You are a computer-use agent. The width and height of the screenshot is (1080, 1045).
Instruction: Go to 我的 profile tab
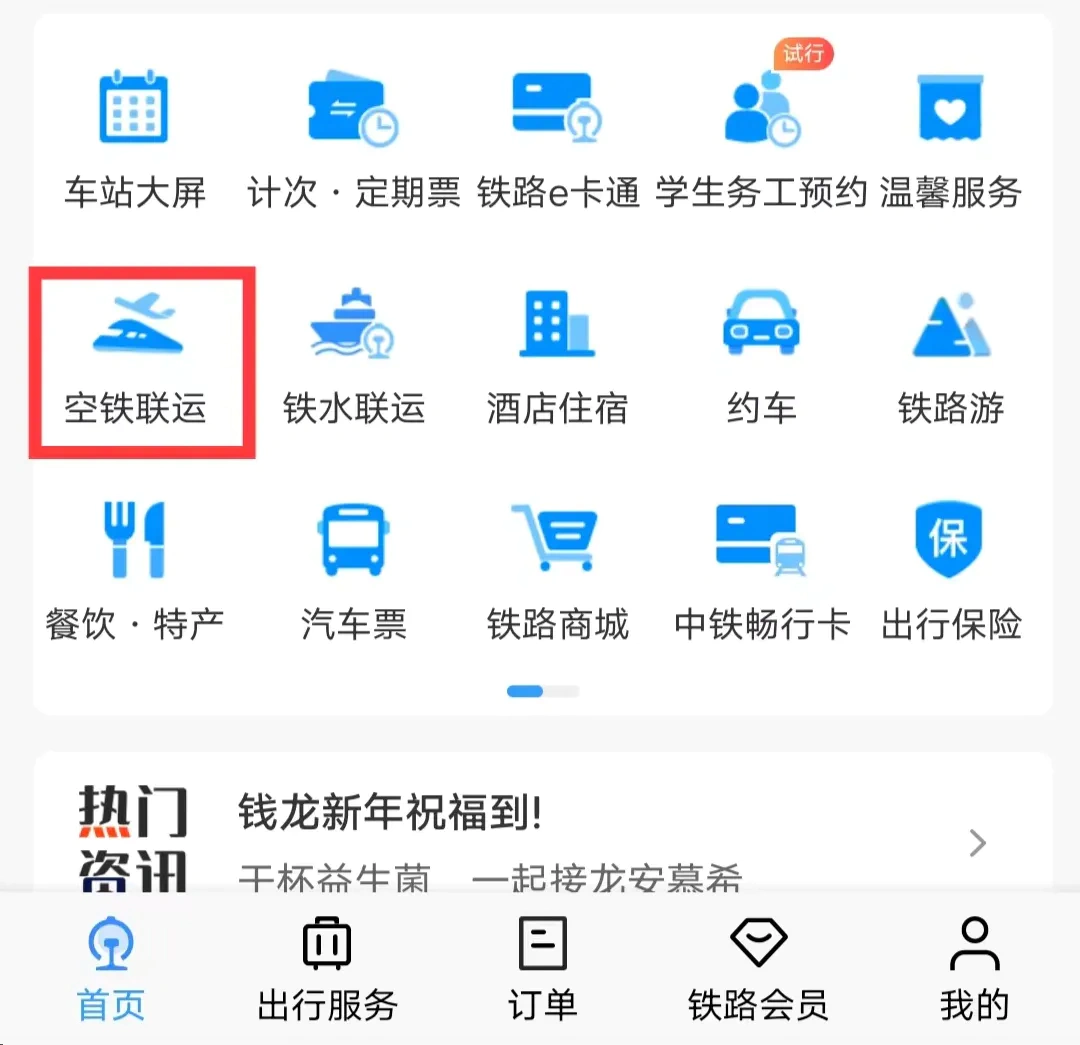[x=974, y=970]
